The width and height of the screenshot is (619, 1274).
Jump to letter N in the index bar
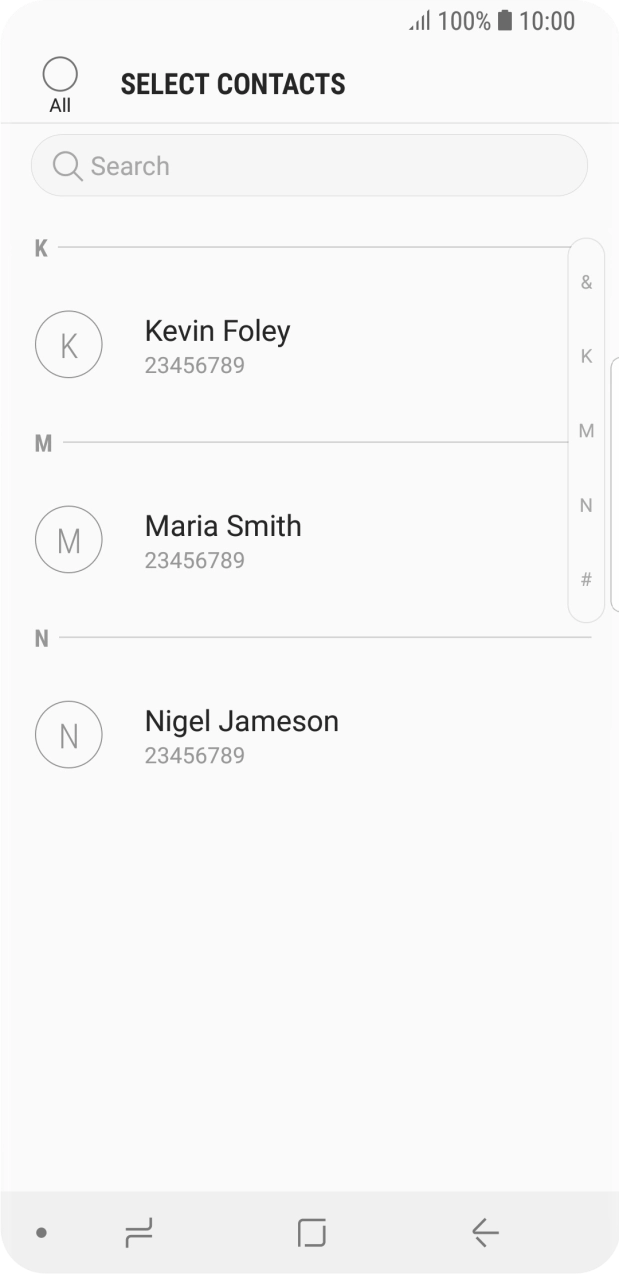(x=586, y=506)
